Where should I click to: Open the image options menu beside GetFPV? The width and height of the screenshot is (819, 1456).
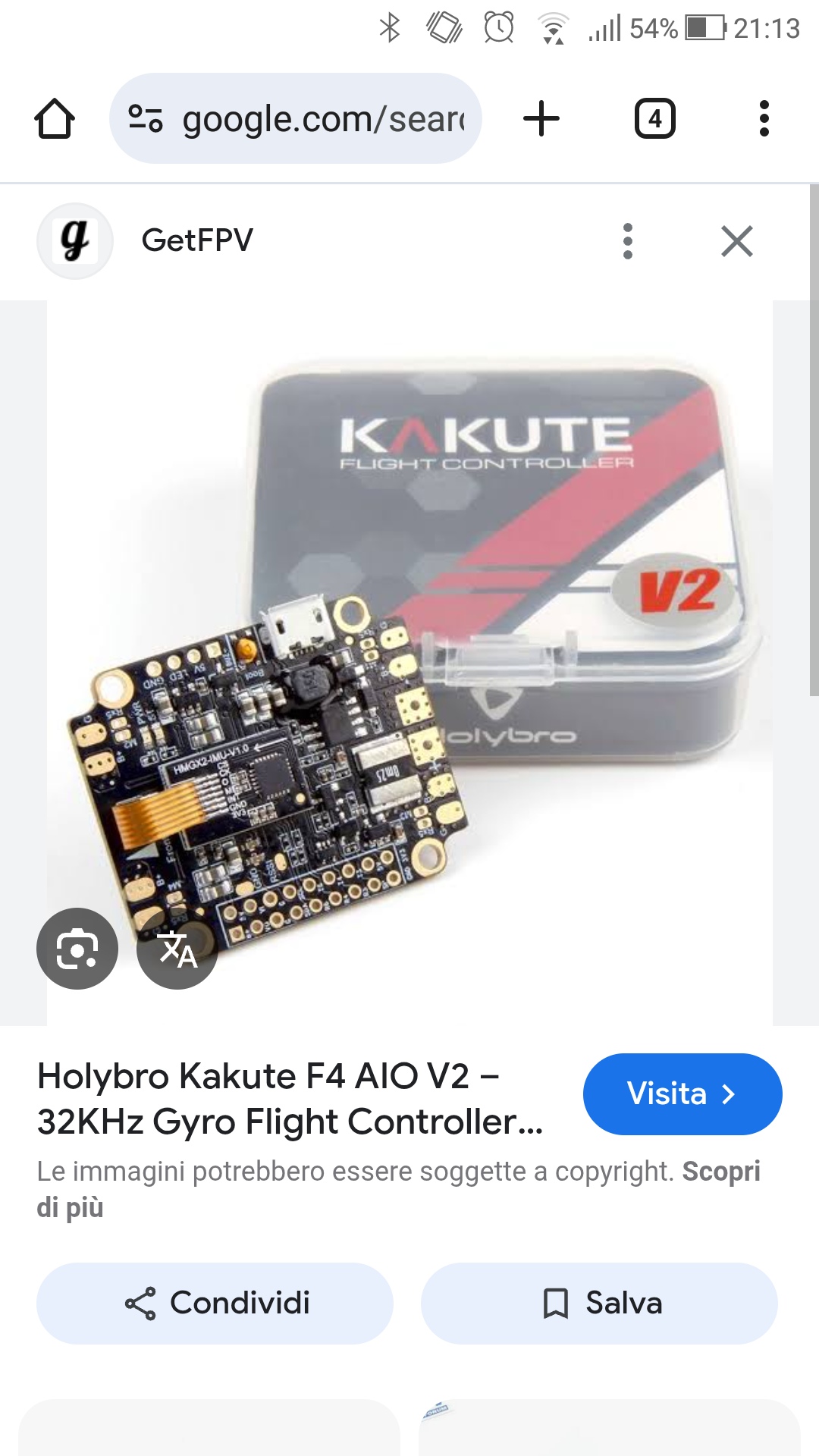click(627, 241)
